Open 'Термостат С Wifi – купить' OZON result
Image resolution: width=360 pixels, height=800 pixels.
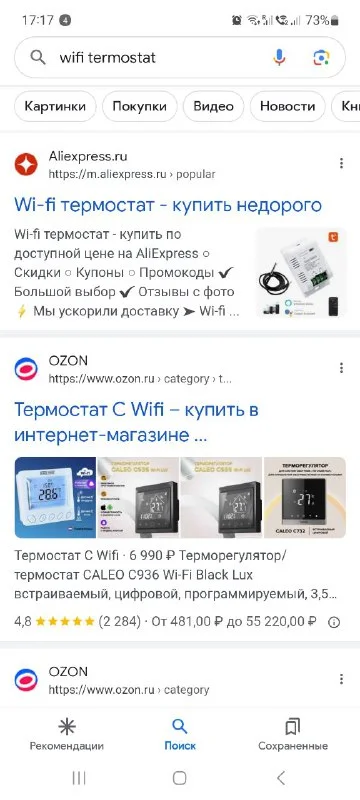tap(136, 422)
